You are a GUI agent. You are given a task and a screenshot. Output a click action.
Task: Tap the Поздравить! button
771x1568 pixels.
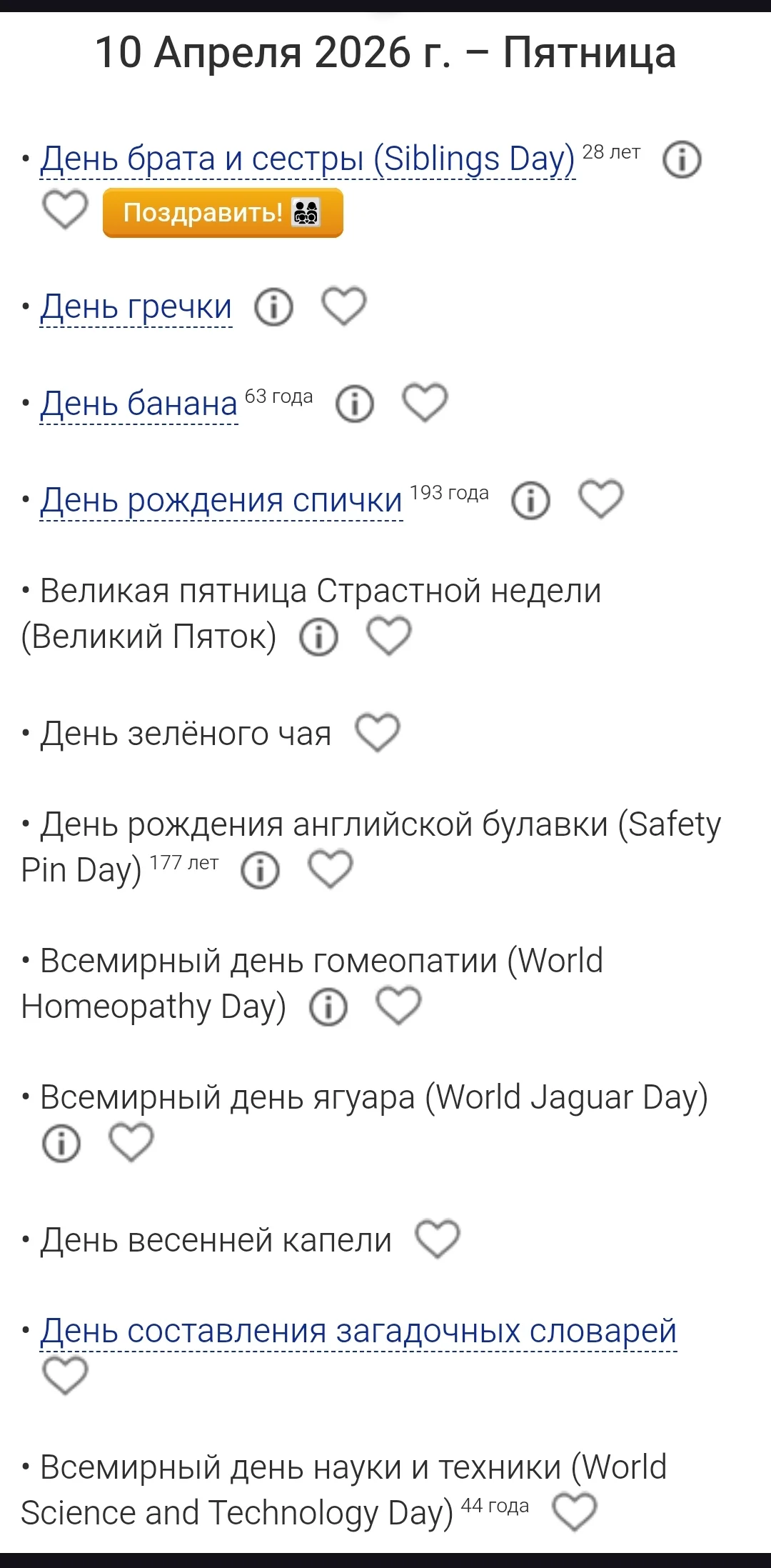223,213
